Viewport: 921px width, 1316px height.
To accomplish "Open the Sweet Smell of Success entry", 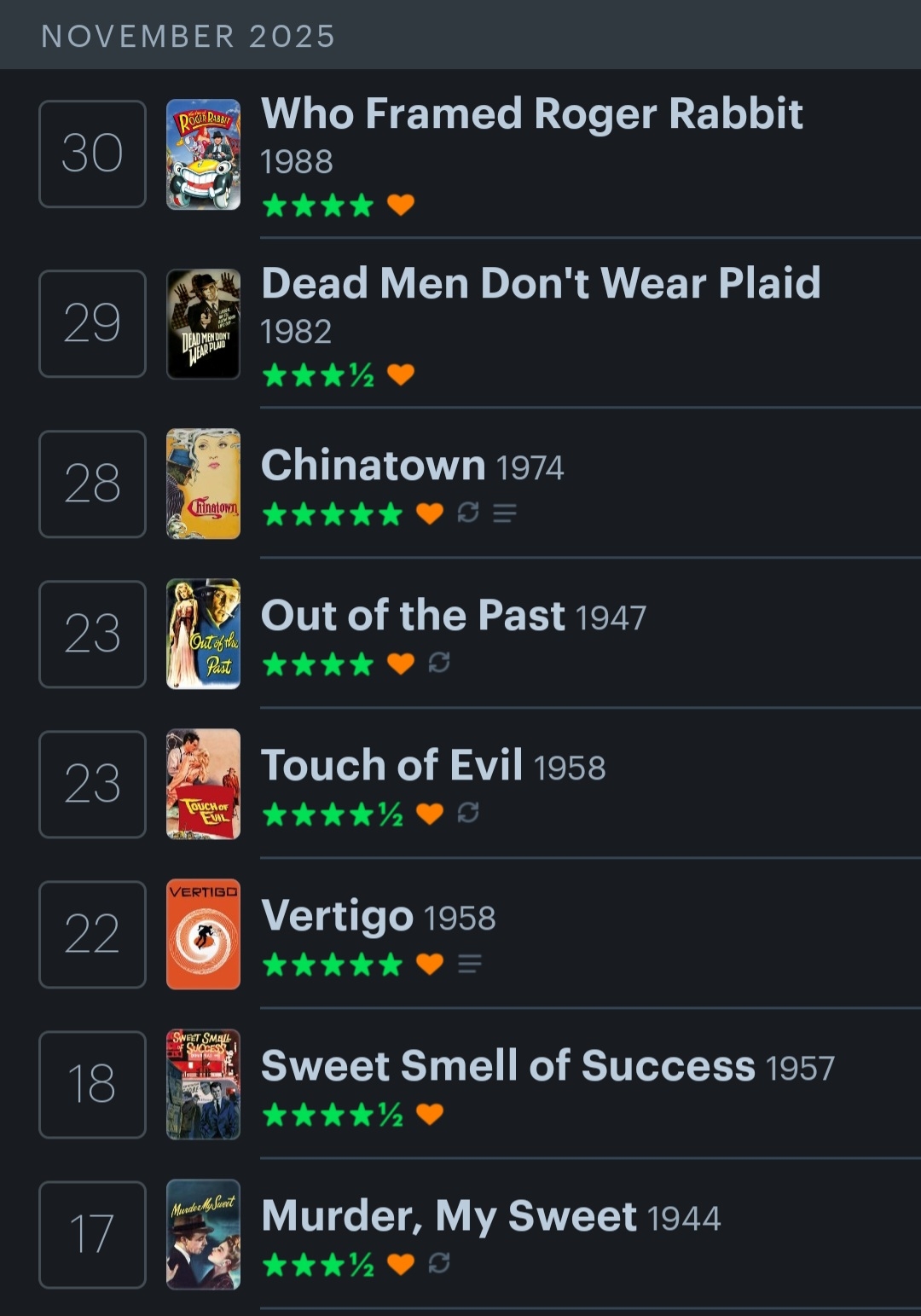I will pos(507,1066).
